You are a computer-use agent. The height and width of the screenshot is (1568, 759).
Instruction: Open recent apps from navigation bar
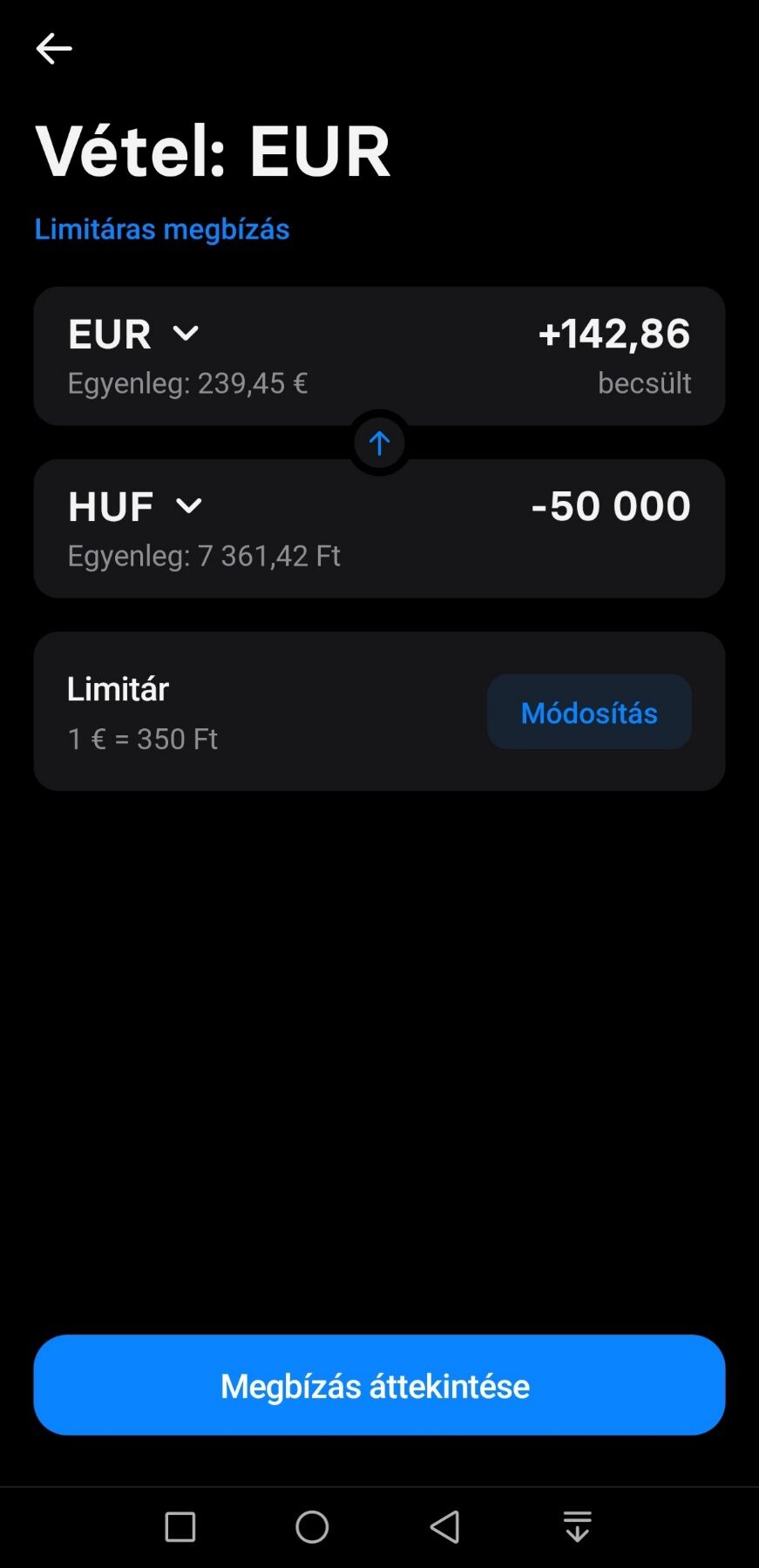[x=180, y=1526]
